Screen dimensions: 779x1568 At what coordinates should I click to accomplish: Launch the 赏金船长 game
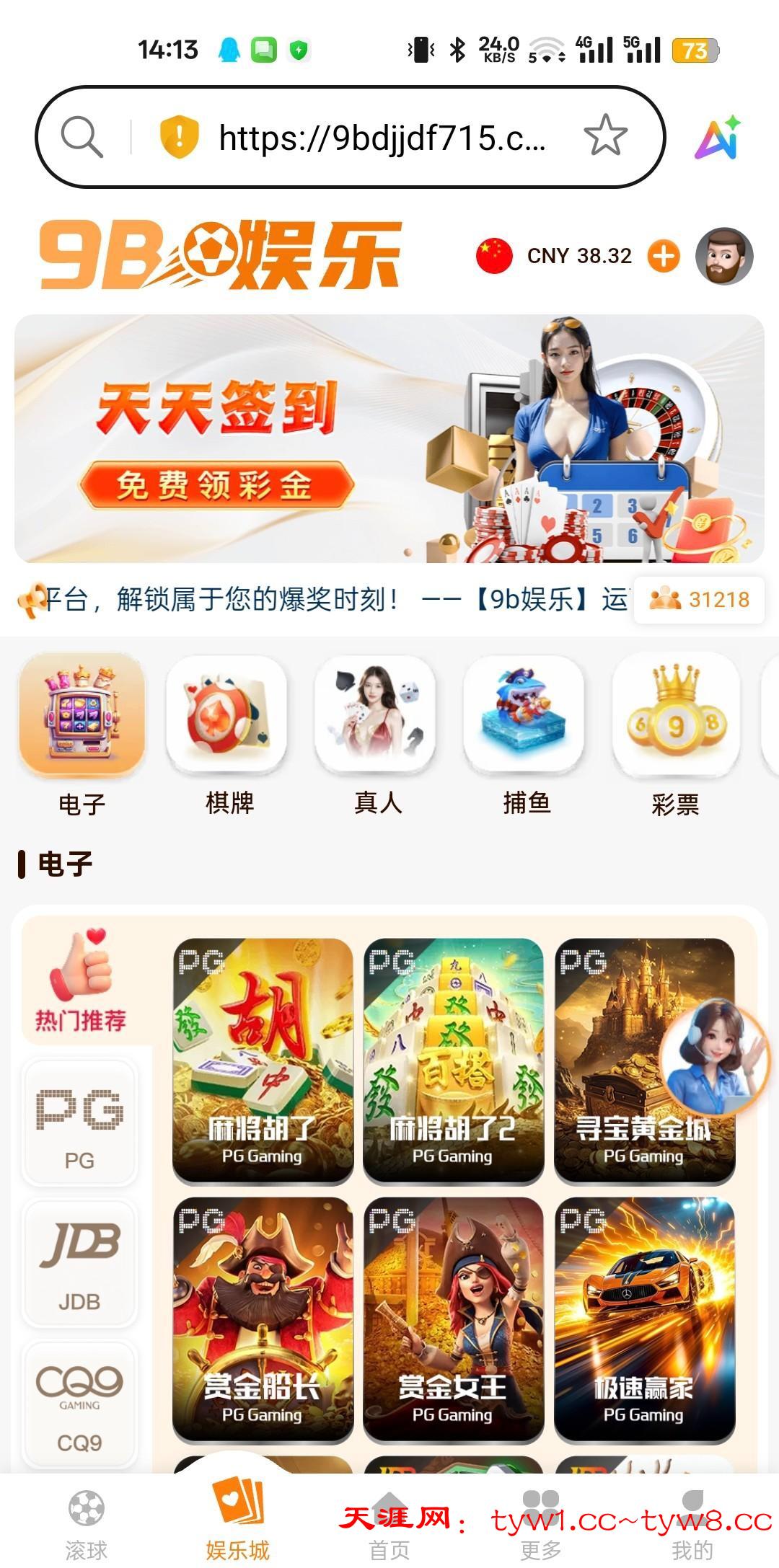coord(263,1319)
